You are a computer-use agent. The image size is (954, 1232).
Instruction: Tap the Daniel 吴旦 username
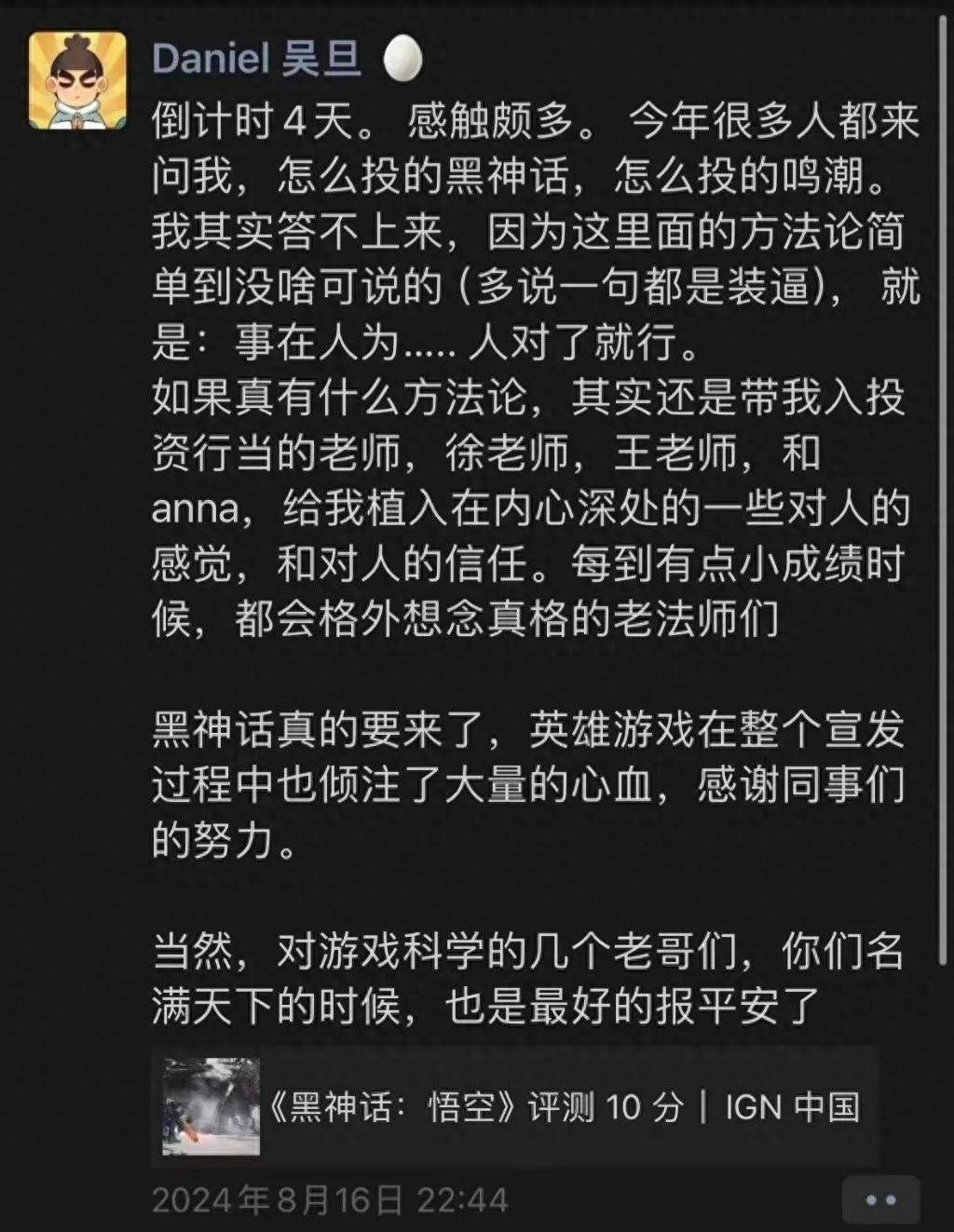pos(256,60)
